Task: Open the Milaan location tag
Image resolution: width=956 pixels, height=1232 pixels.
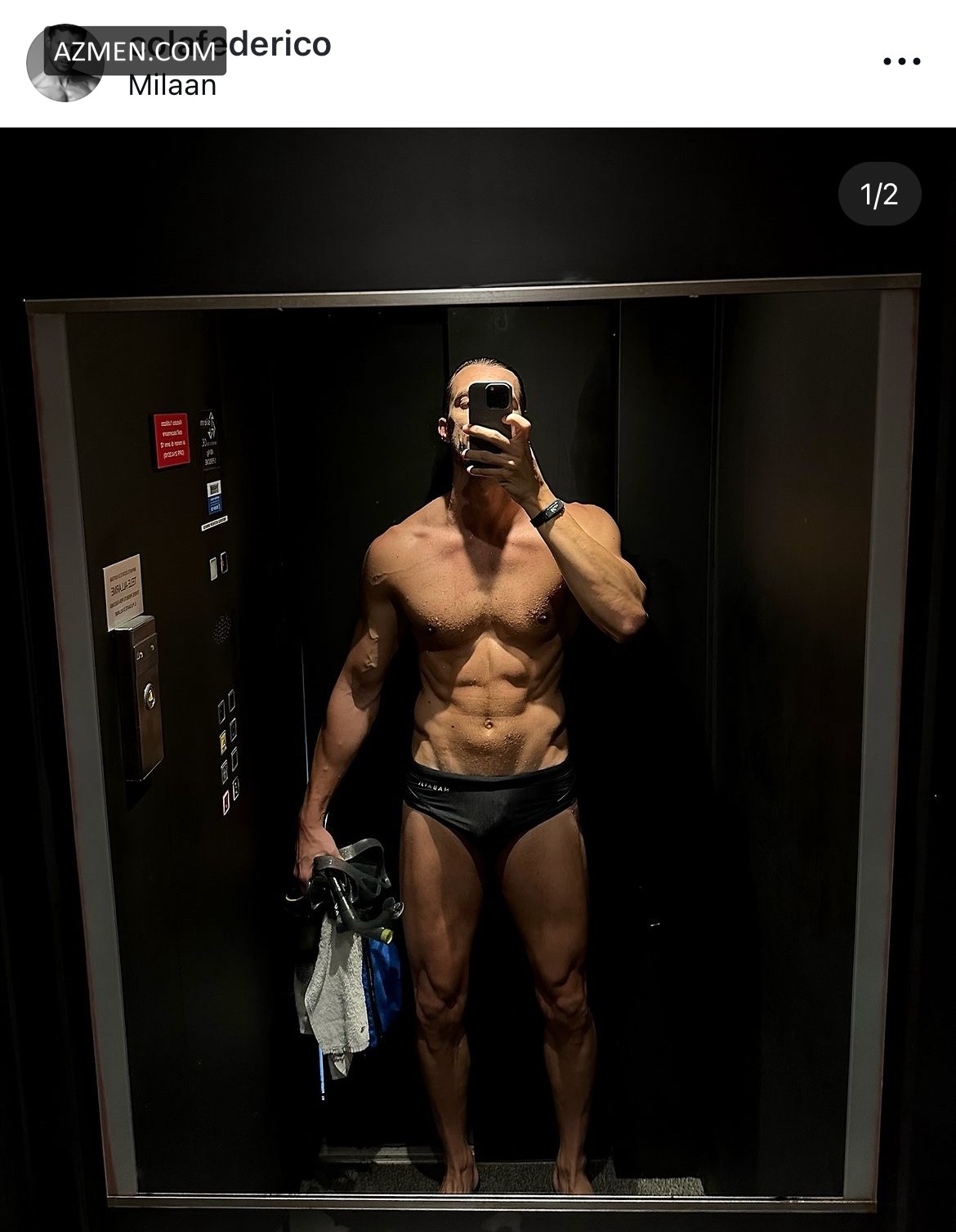Action: [x=172, y=85]
